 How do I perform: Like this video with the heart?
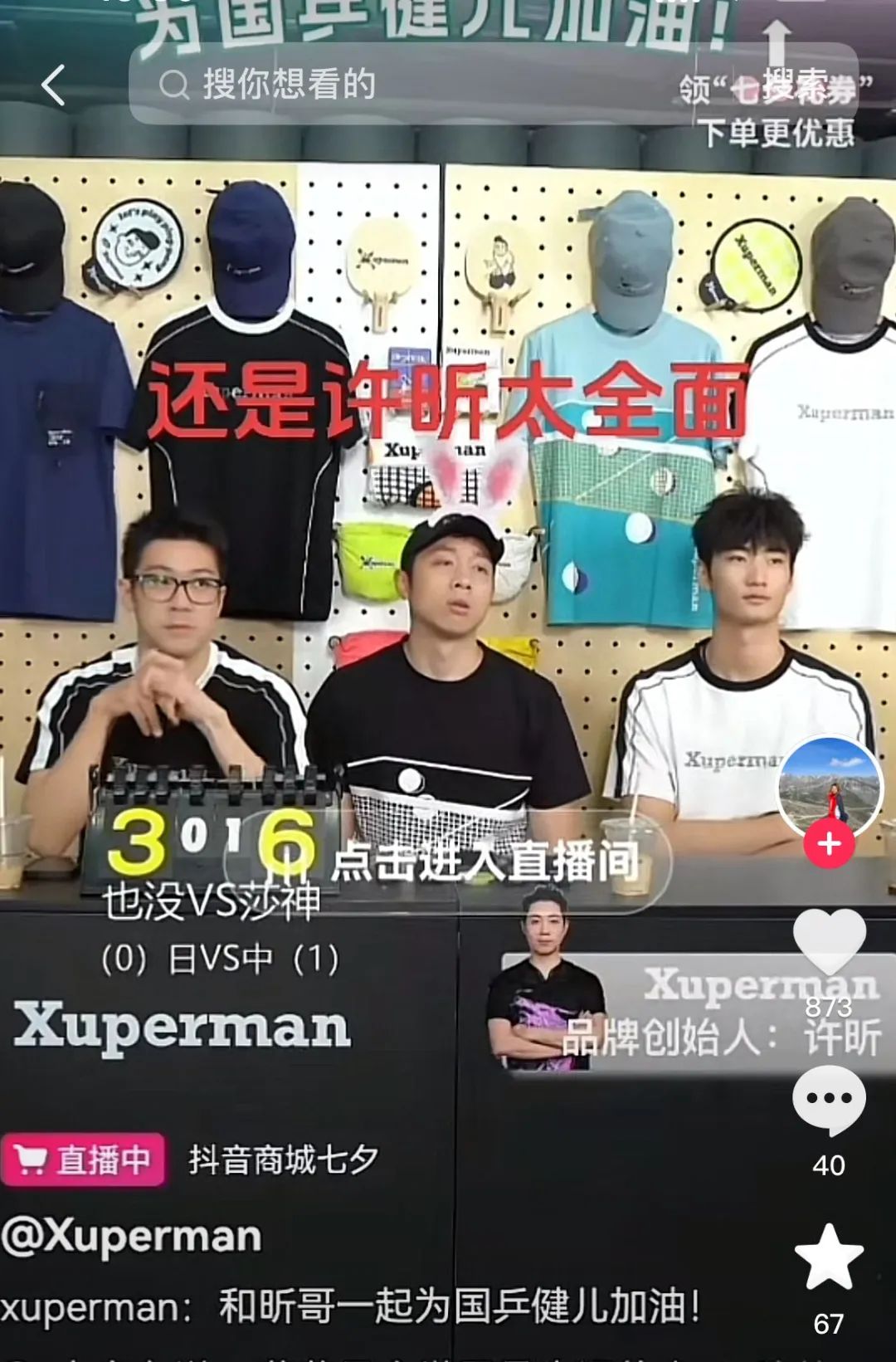tap(829, 941)
